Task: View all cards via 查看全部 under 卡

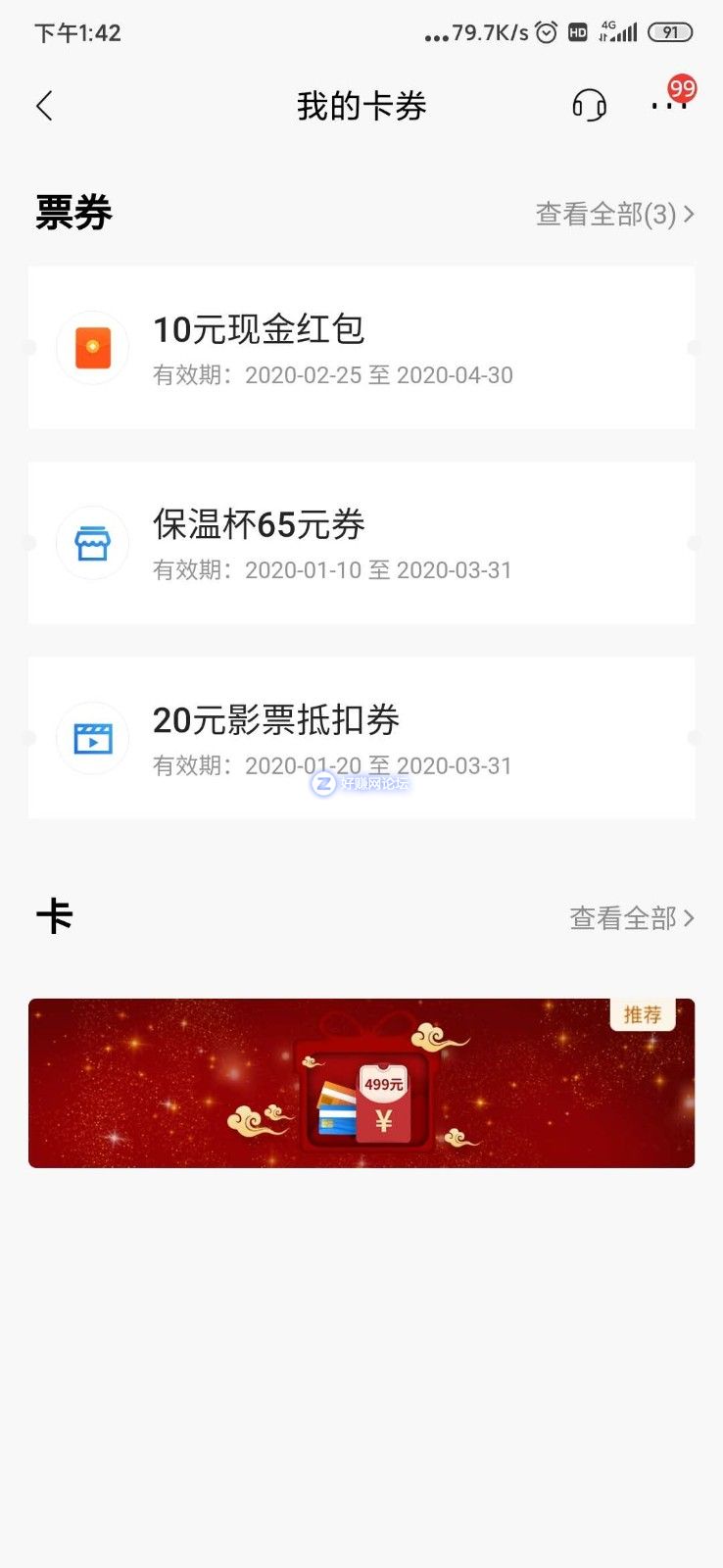Action: click(632, 918)
